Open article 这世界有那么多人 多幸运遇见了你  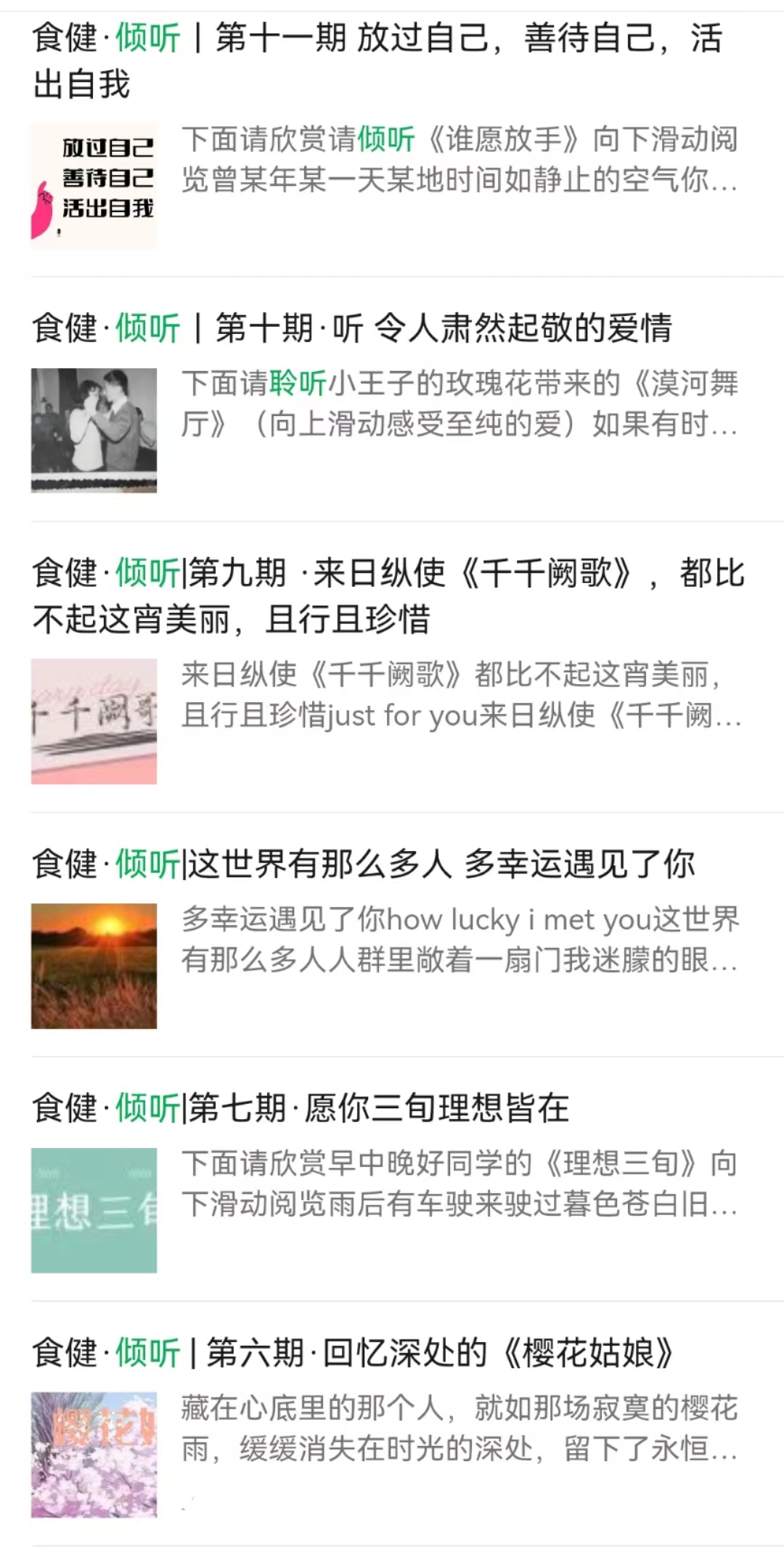363,863
